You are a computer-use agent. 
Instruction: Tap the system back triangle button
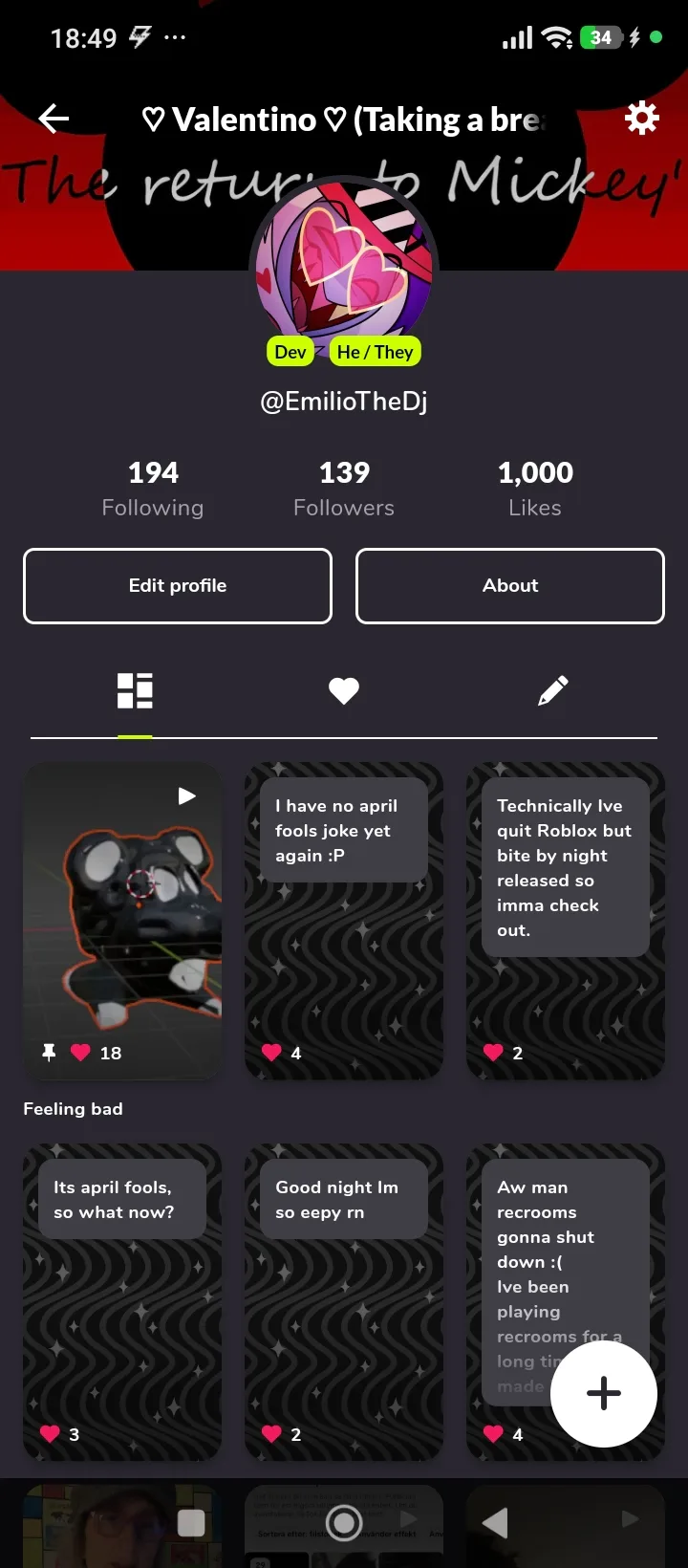coord(494,1522)
